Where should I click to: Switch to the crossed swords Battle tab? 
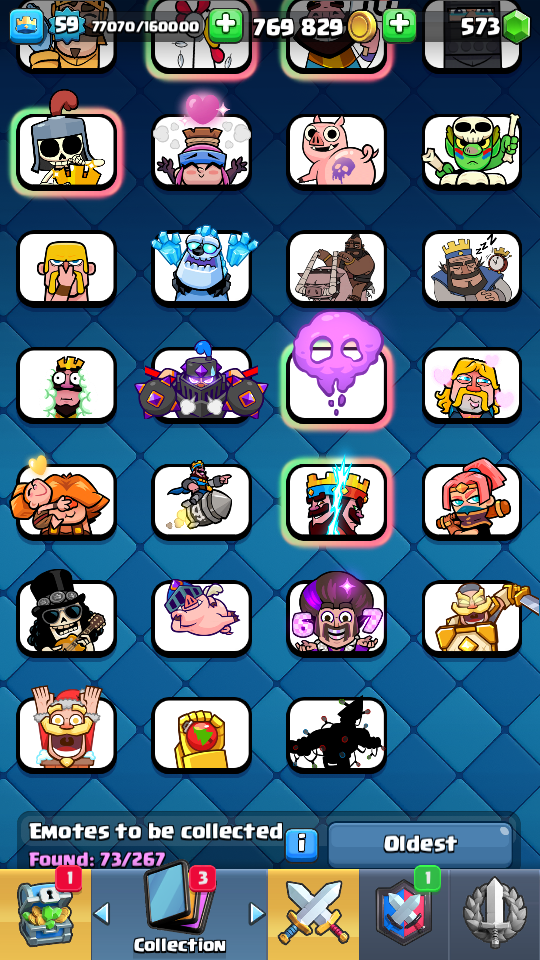(x=313, y=914)
